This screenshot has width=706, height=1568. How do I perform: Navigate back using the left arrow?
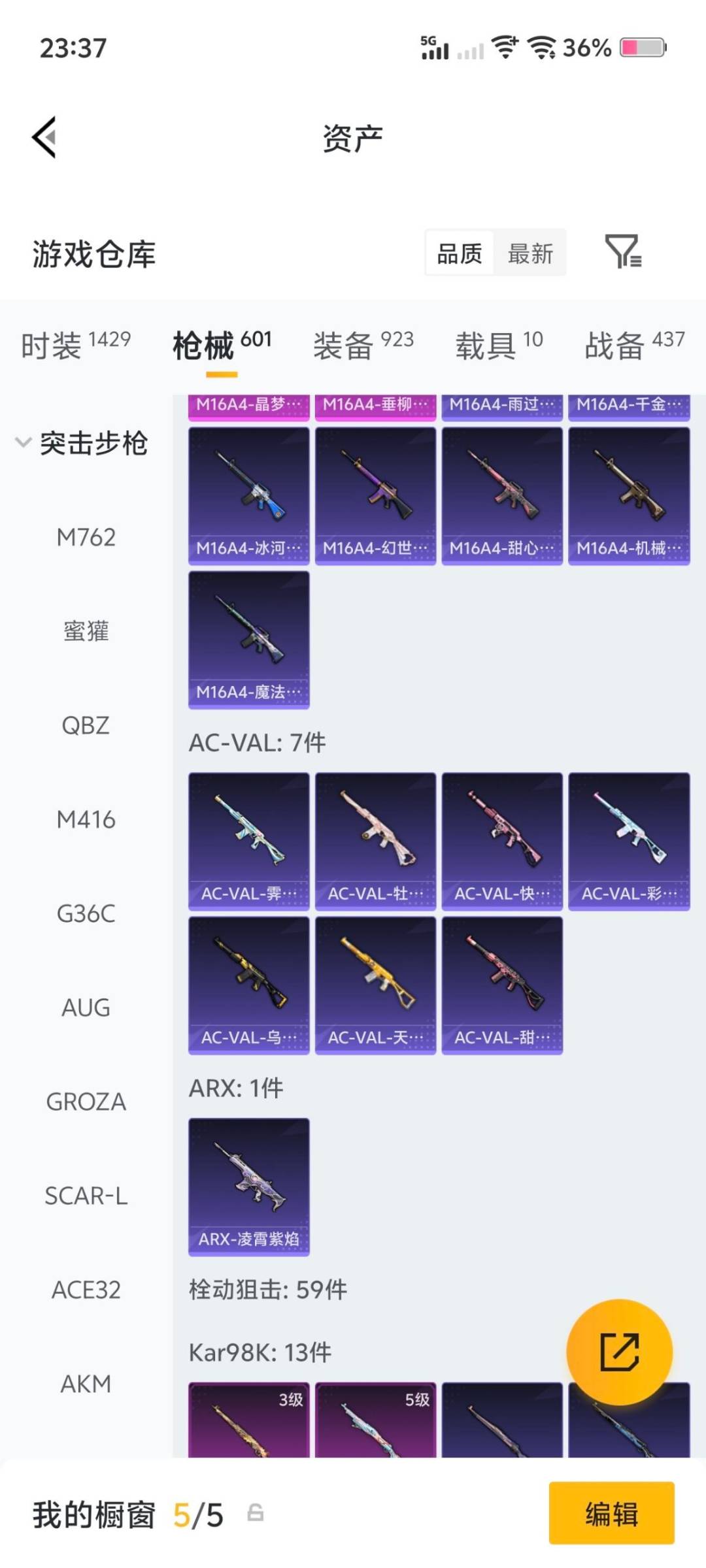[x=43, y=139]
